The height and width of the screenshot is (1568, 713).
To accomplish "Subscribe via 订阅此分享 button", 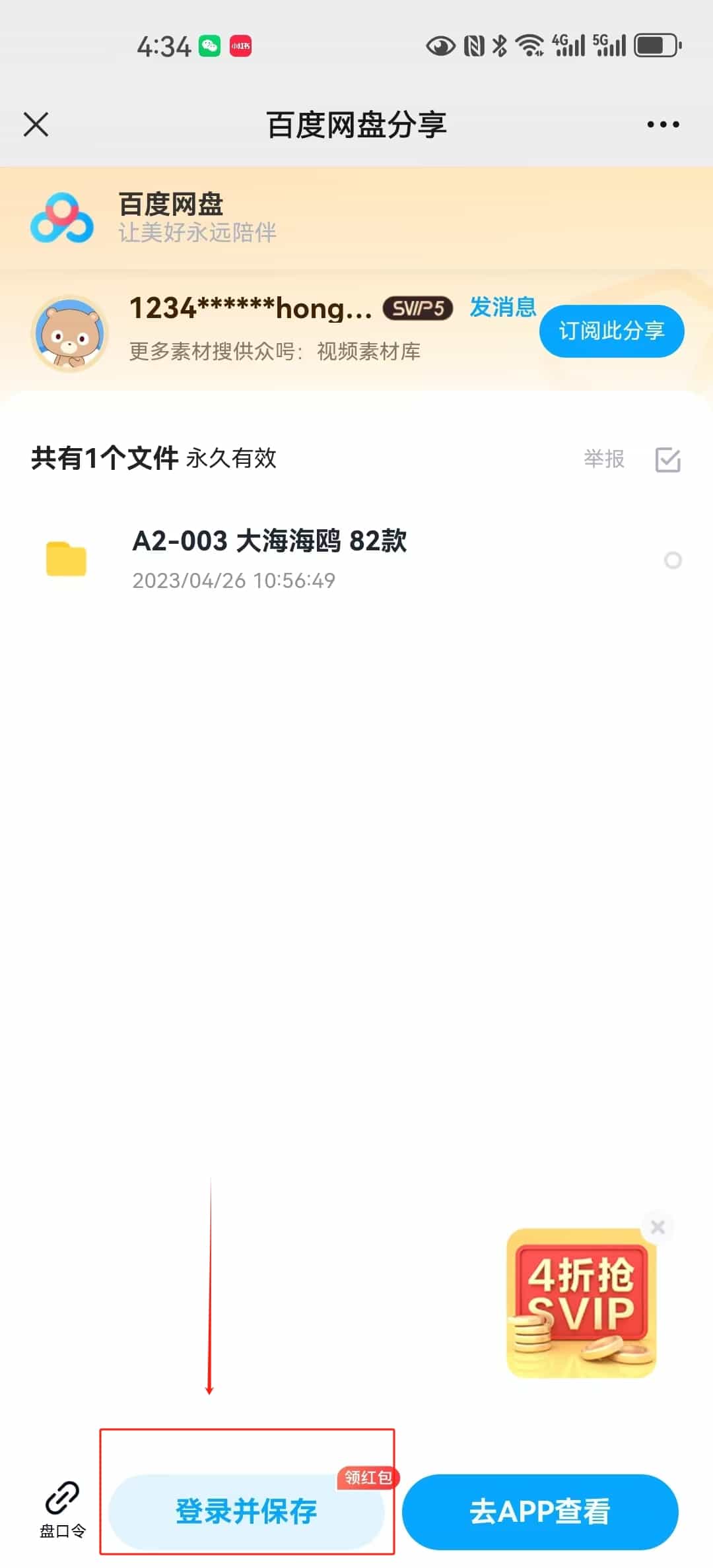I will point(611,331).
